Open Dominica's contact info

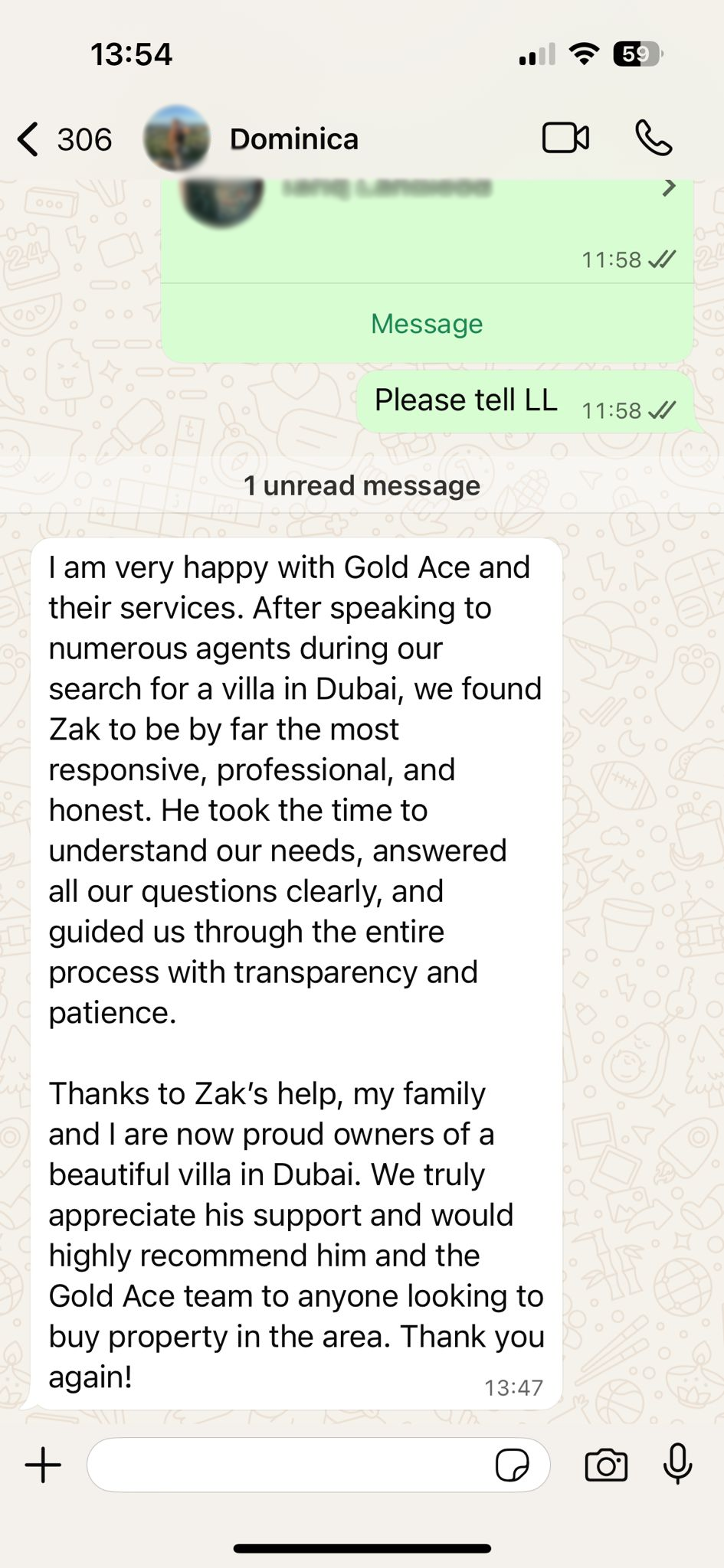point(293,139)
